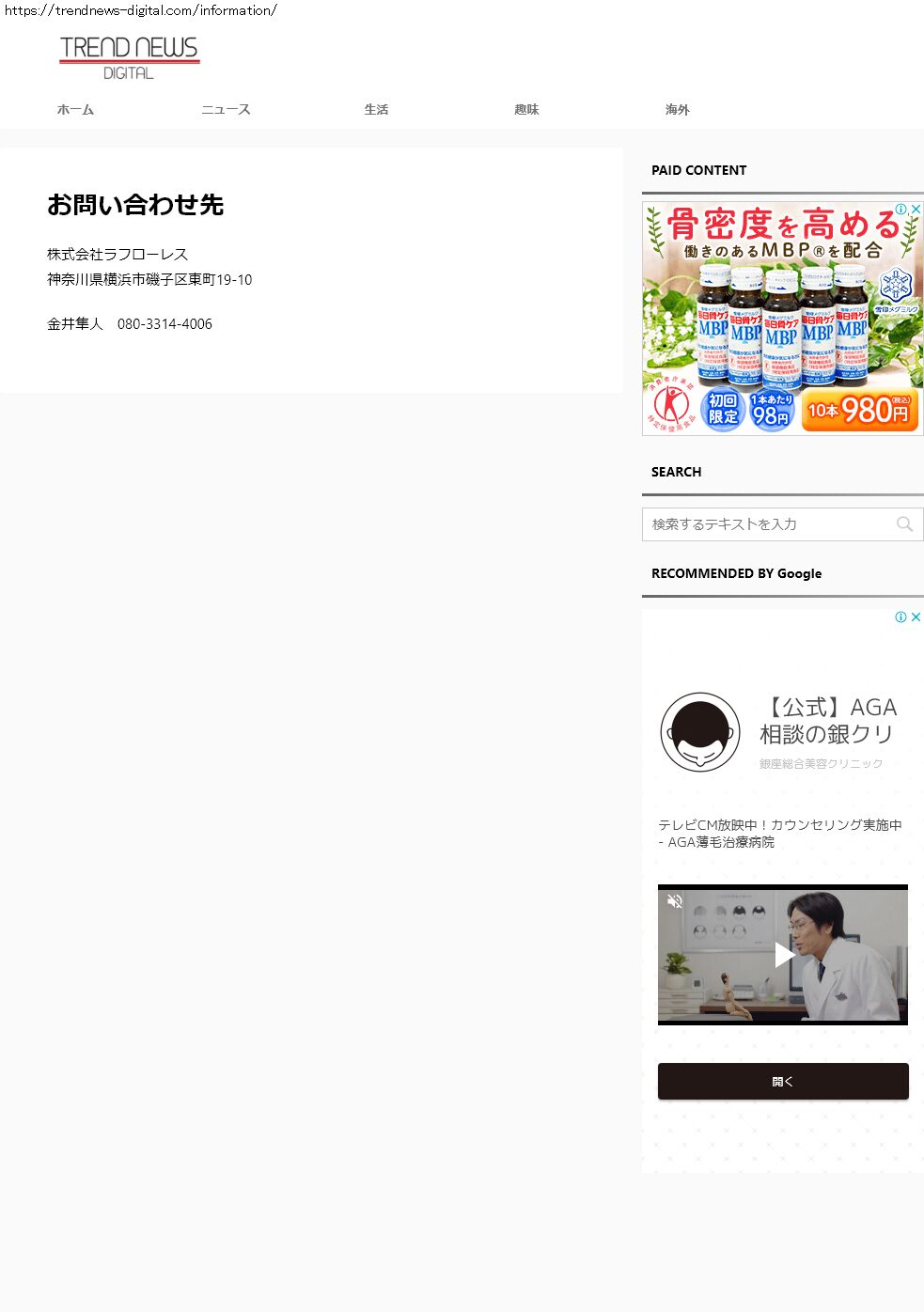
Task: Open the ホーム navigation link
Action: [x=75, y=110]
